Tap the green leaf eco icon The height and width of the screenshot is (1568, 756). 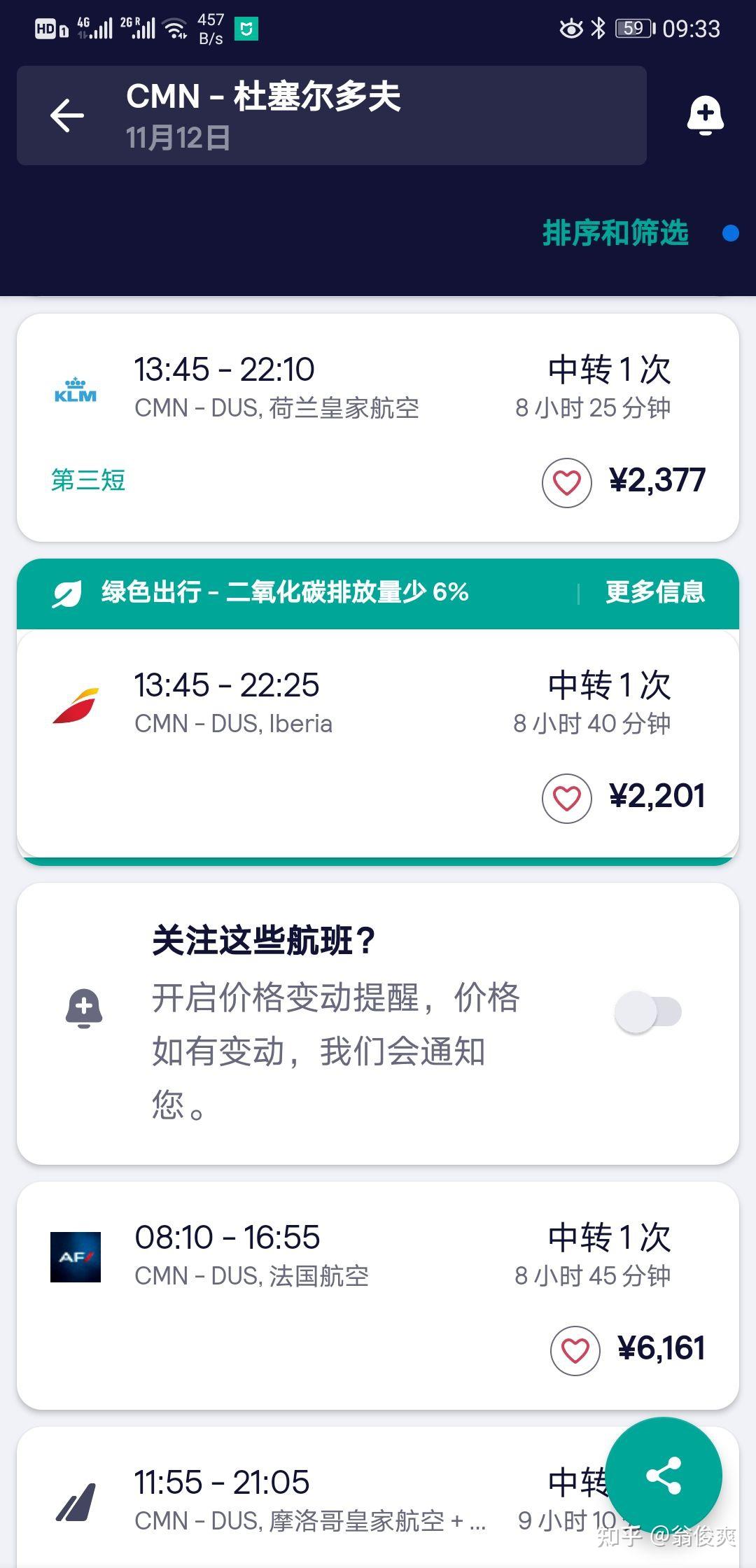click(66, 591)
